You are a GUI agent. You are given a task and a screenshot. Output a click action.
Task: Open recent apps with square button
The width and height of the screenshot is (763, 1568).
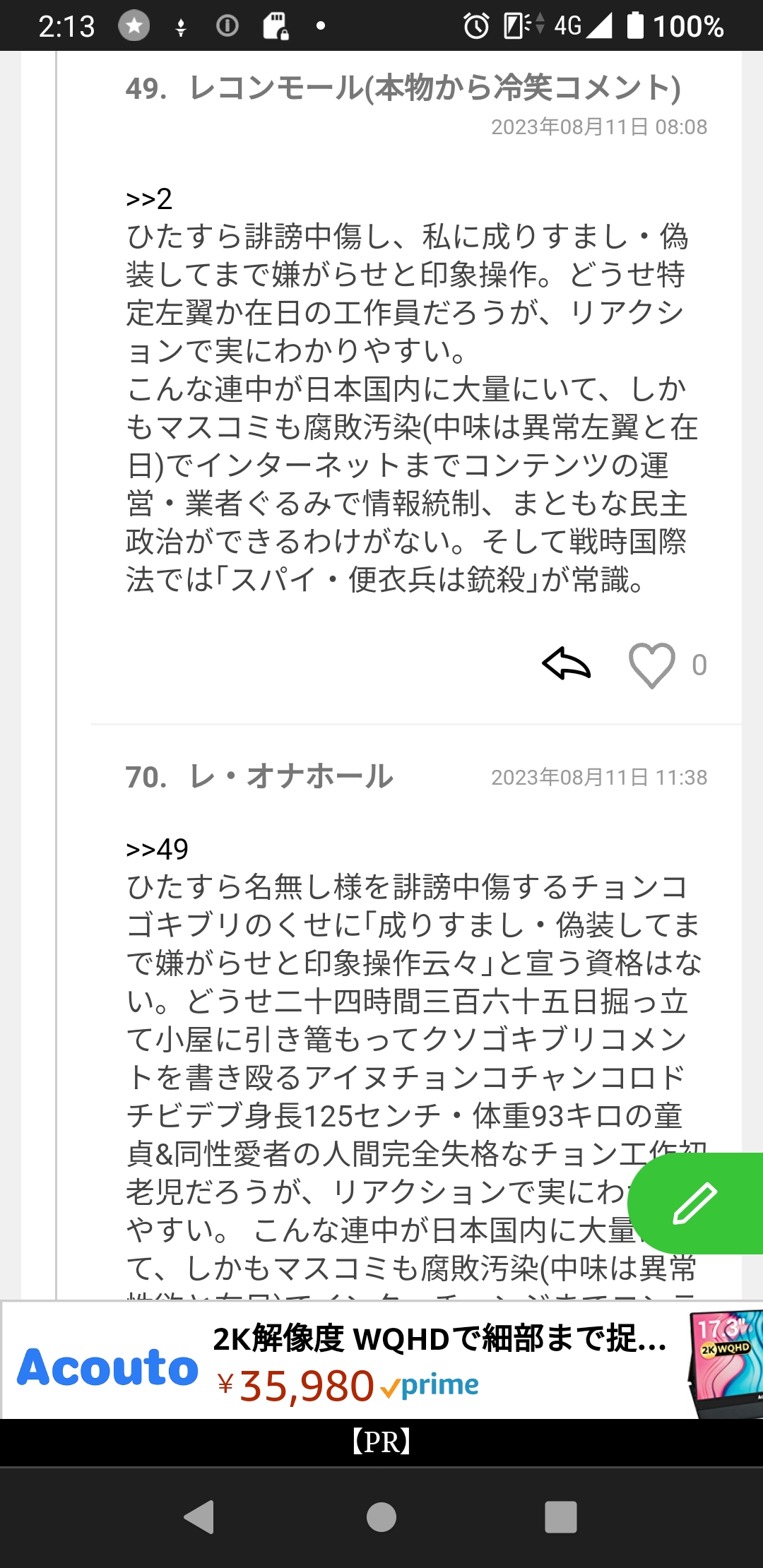click(x=561, y=1516)
